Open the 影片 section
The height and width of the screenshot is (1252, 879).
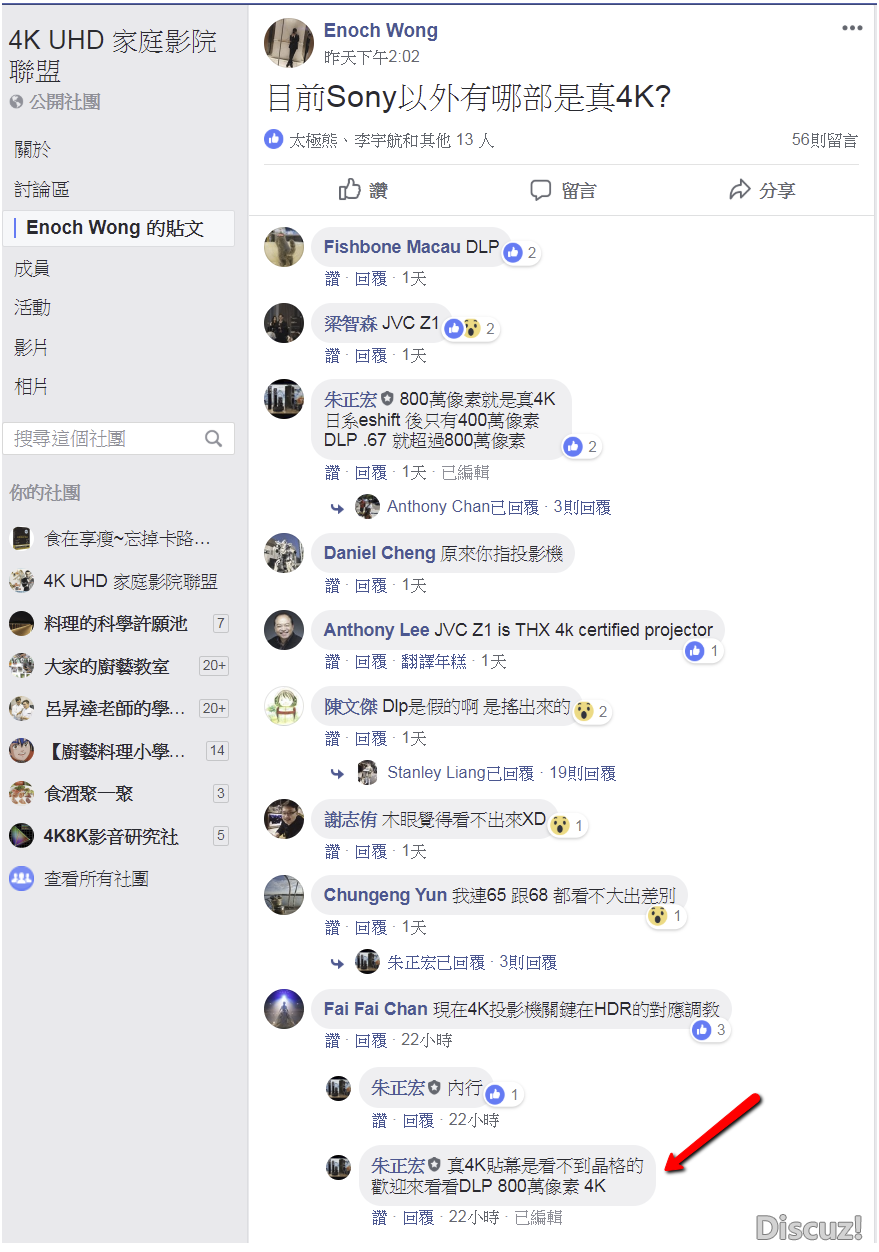click(31, 347)
